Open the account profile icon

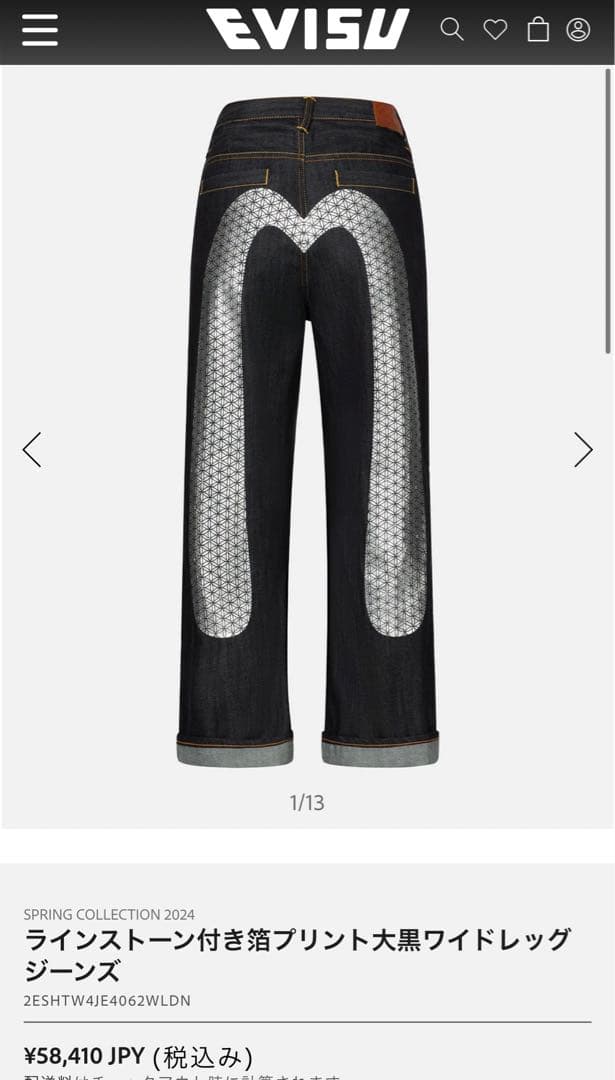(x=578, y=29)
